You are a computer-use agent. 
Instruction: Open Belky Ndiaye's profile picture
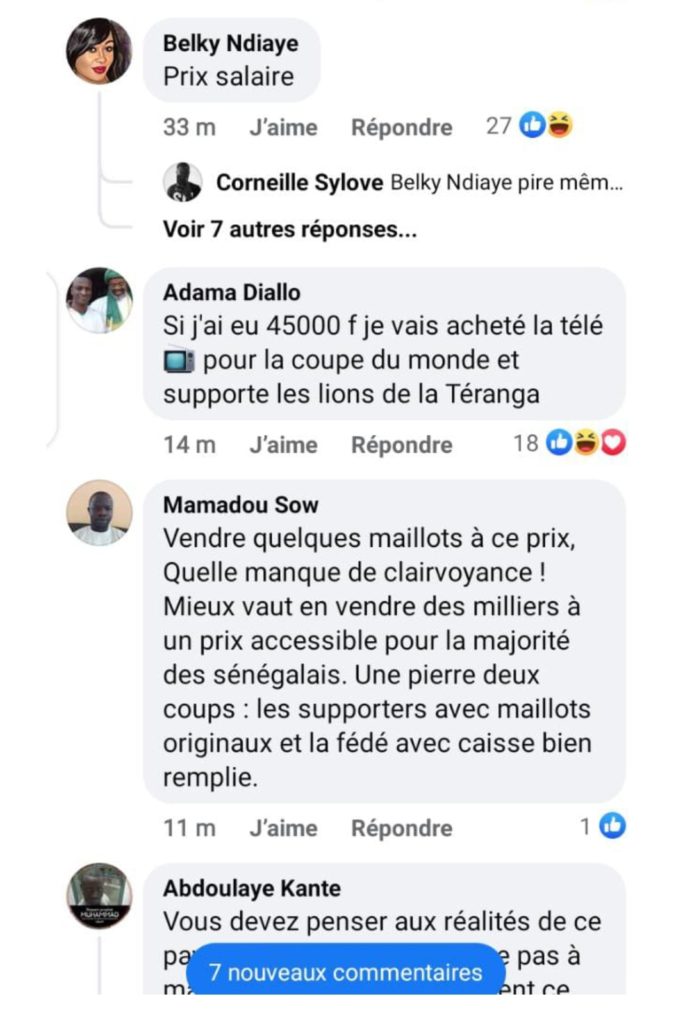pos(99,52)
